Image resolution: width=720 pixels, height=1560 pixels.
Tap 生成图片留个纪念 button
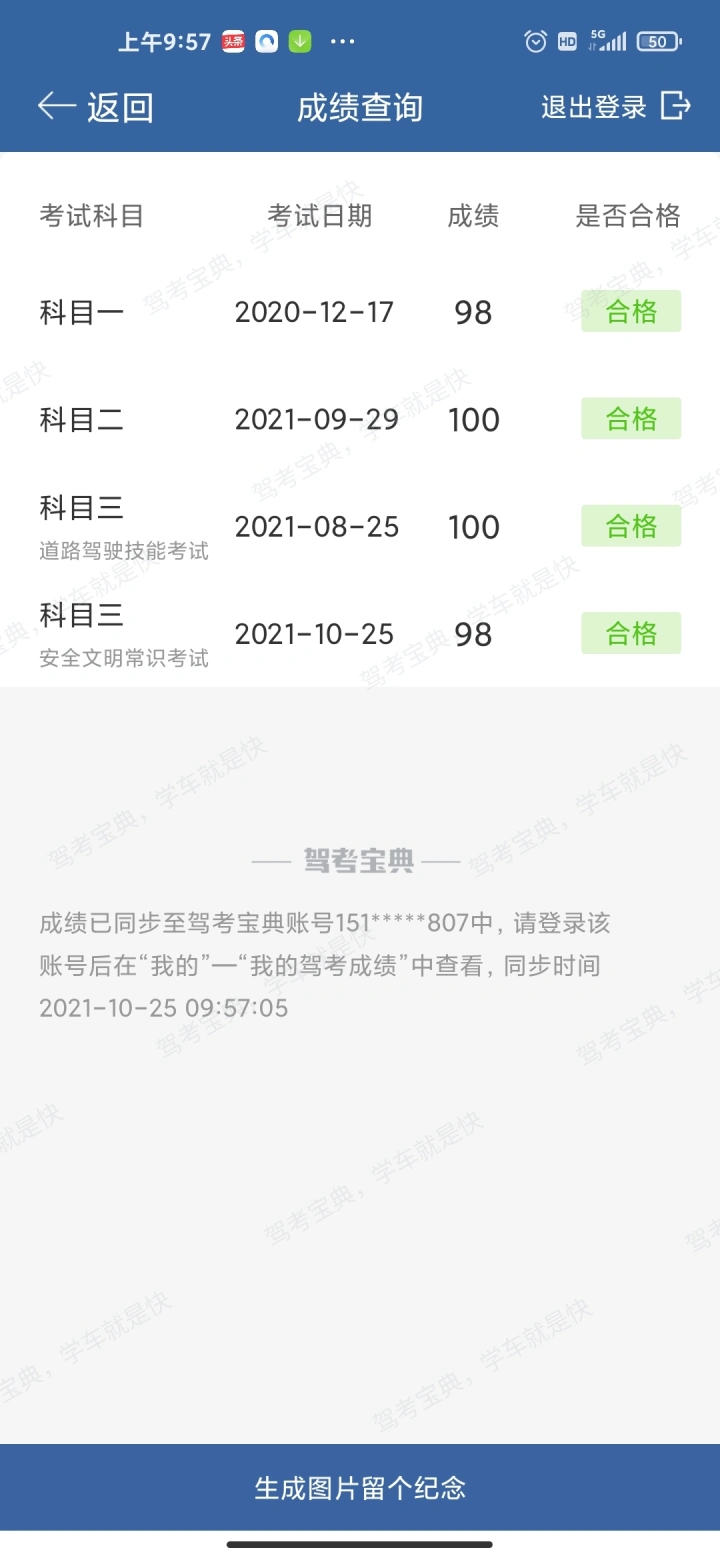(360, 1487)
